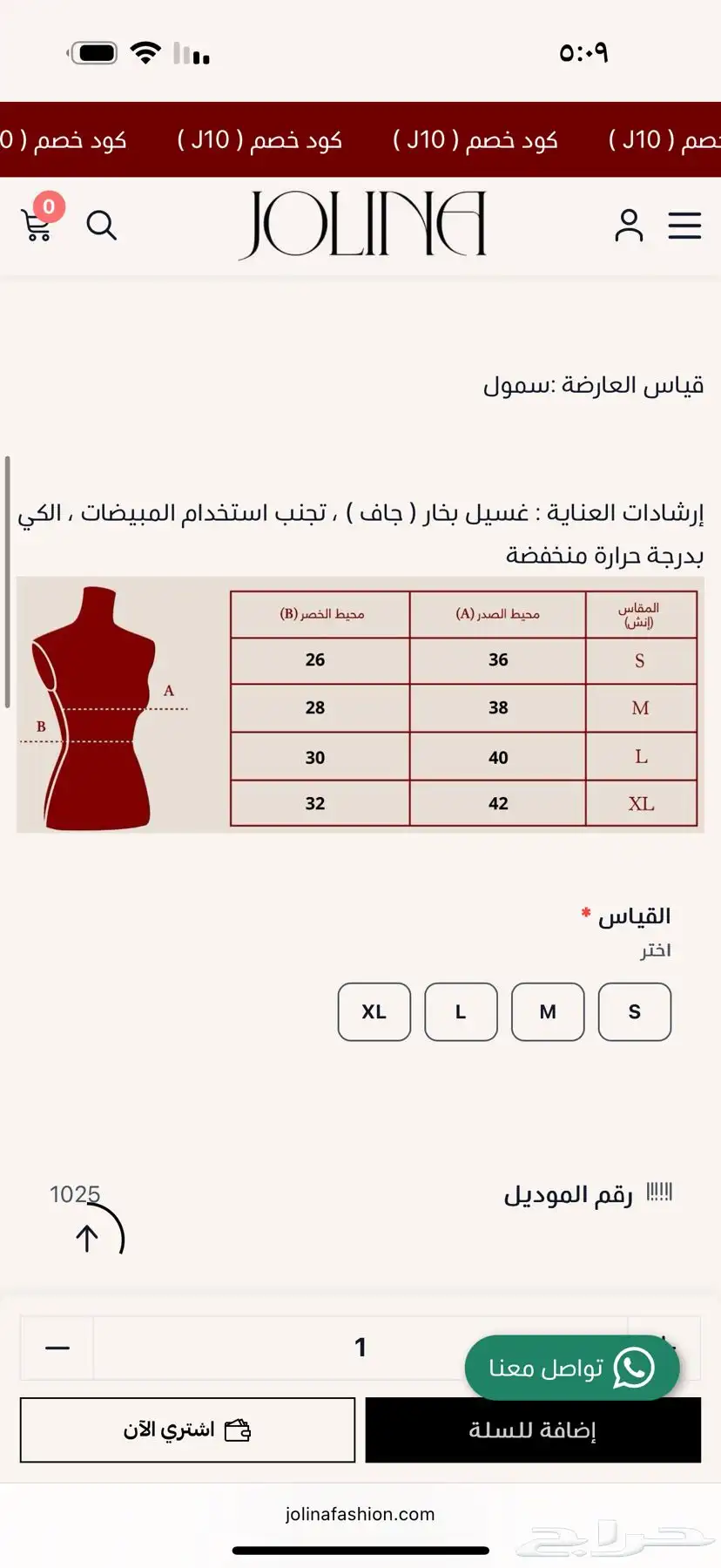Viewport: 721px width, 1568px height.
Task: Select size M
Action: (548, 1011)
